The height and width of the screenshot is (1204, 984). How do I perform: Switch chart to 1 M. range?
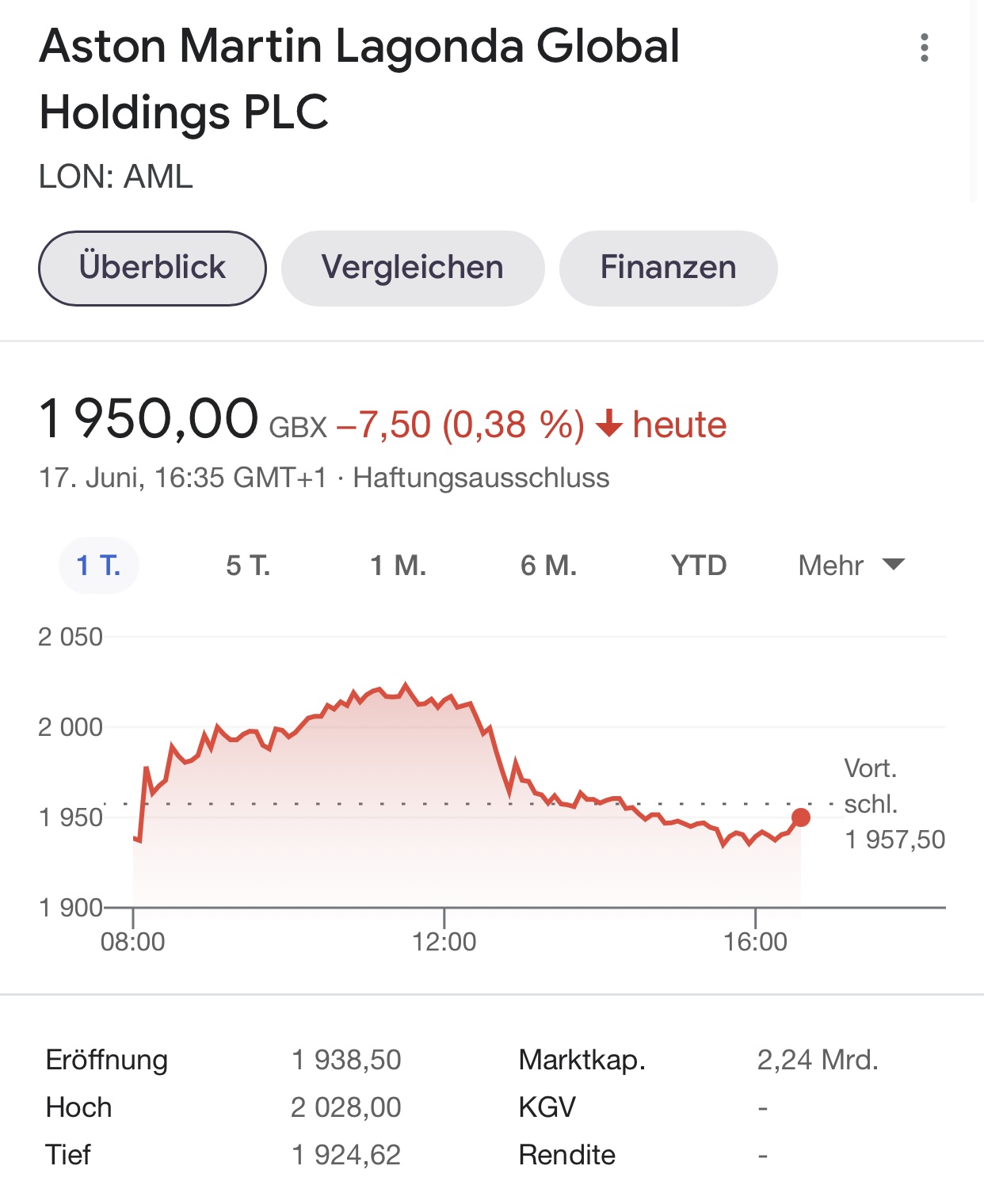pos(398,566)
